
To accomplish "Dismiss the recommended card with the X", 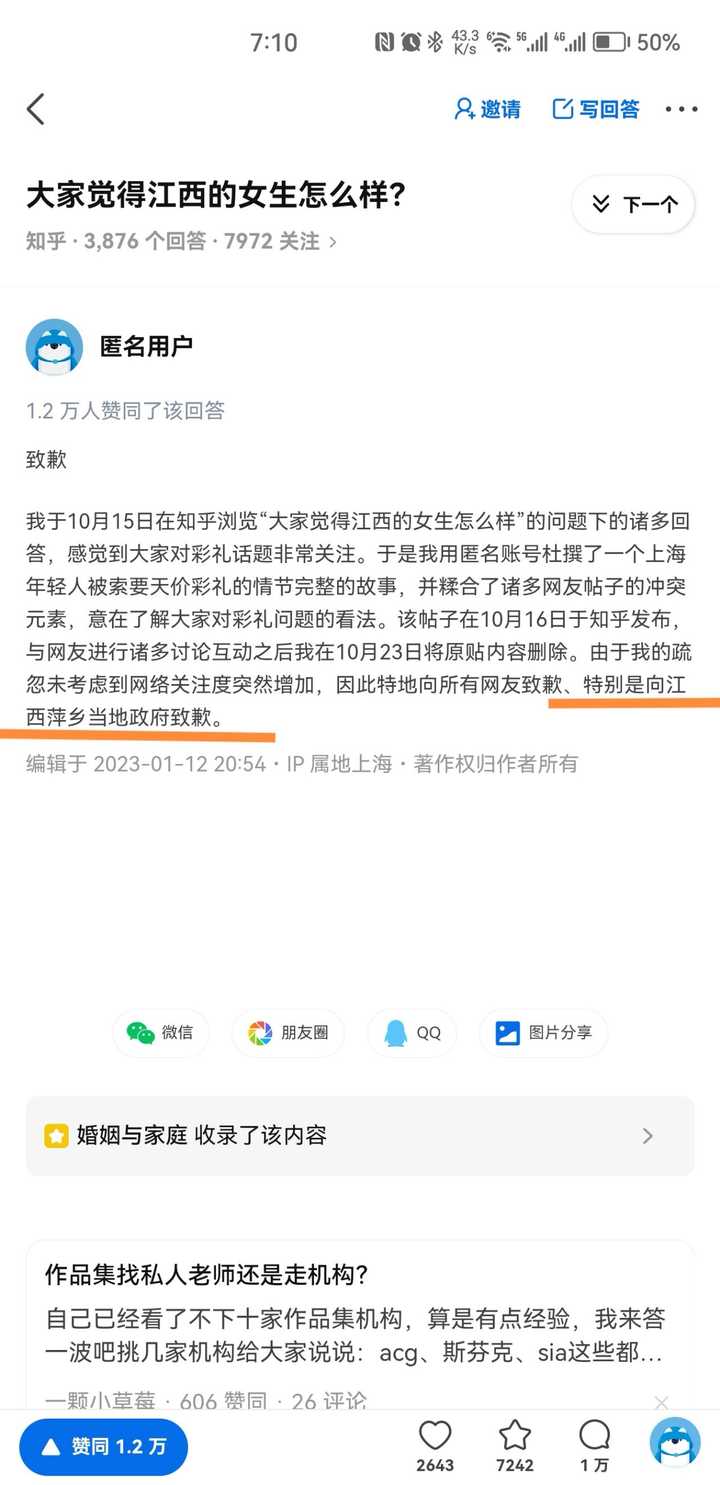I will (661, 1402).
